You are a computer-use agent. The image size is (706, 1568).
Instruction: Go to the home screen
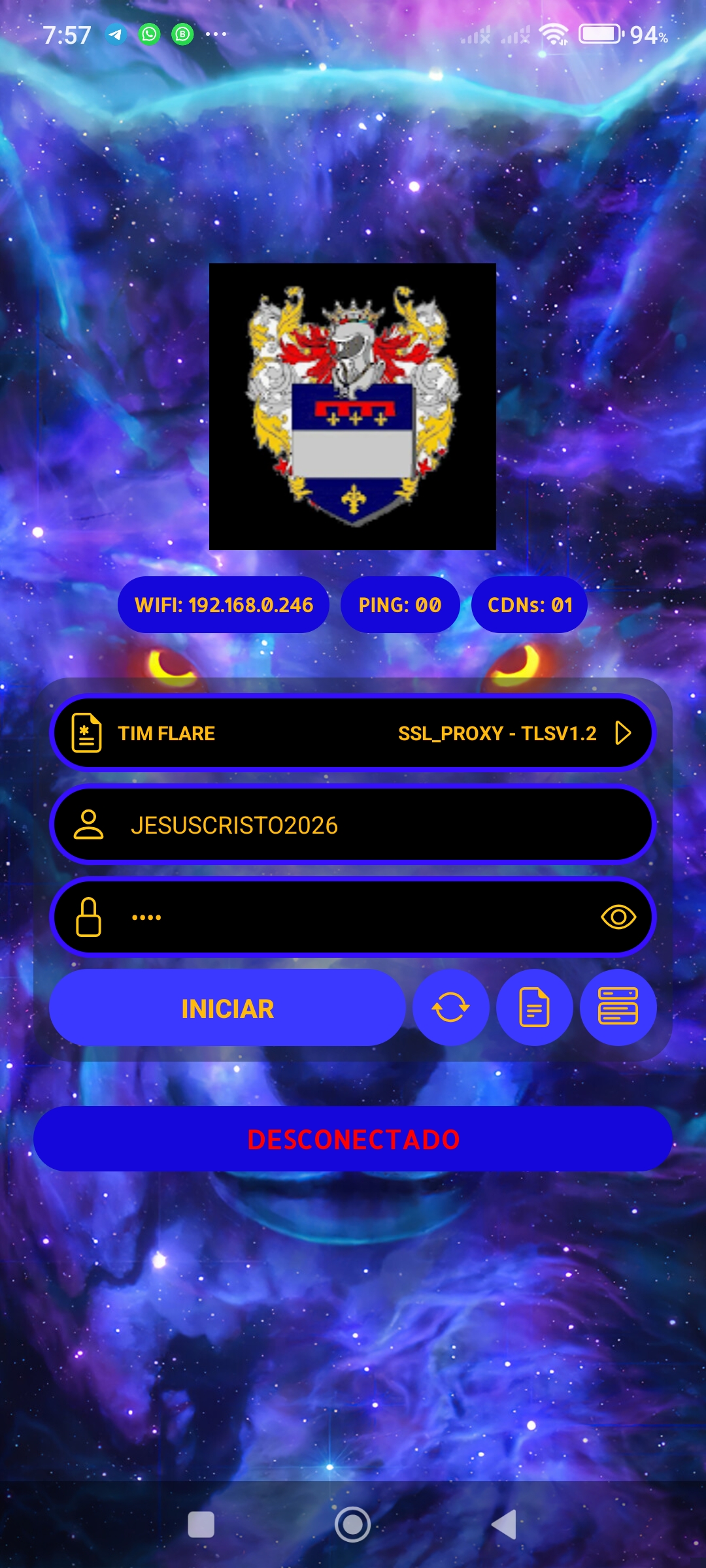(352, 1525)
